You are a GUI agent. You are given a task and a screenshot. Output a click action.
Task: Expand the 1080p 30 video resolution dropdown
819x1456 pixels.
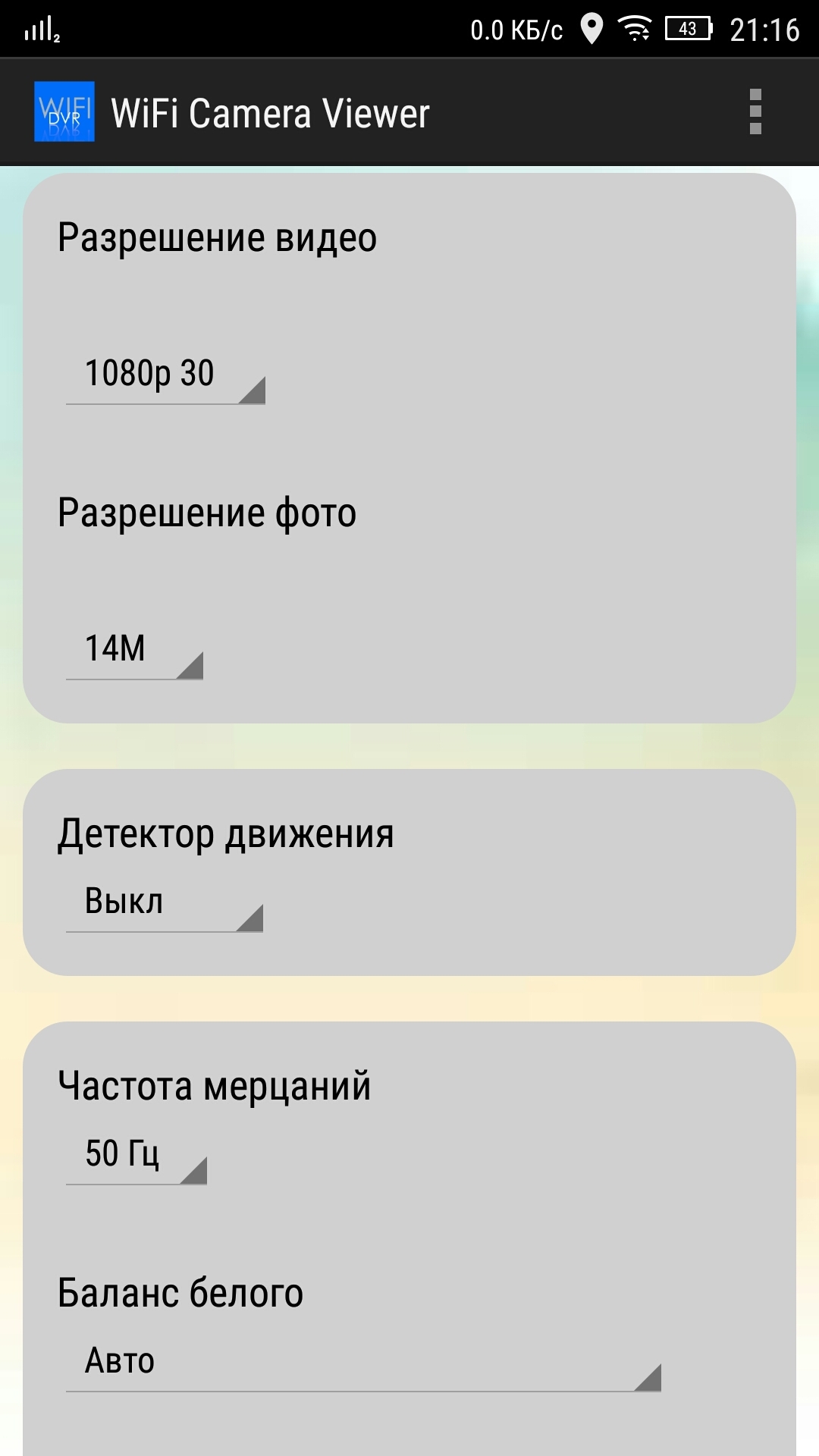click(165, 375)
